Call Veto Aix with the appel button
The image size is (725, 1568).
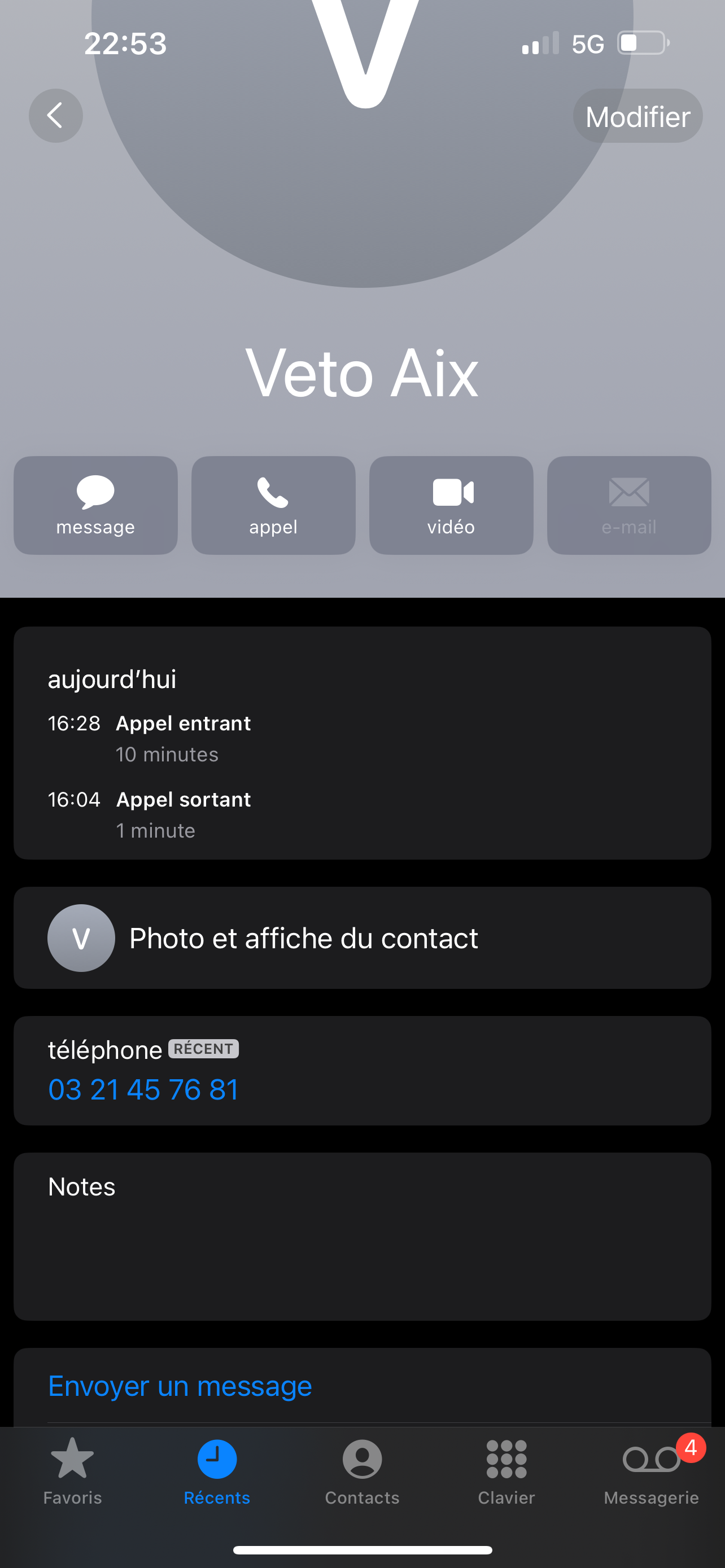point(273,505)
